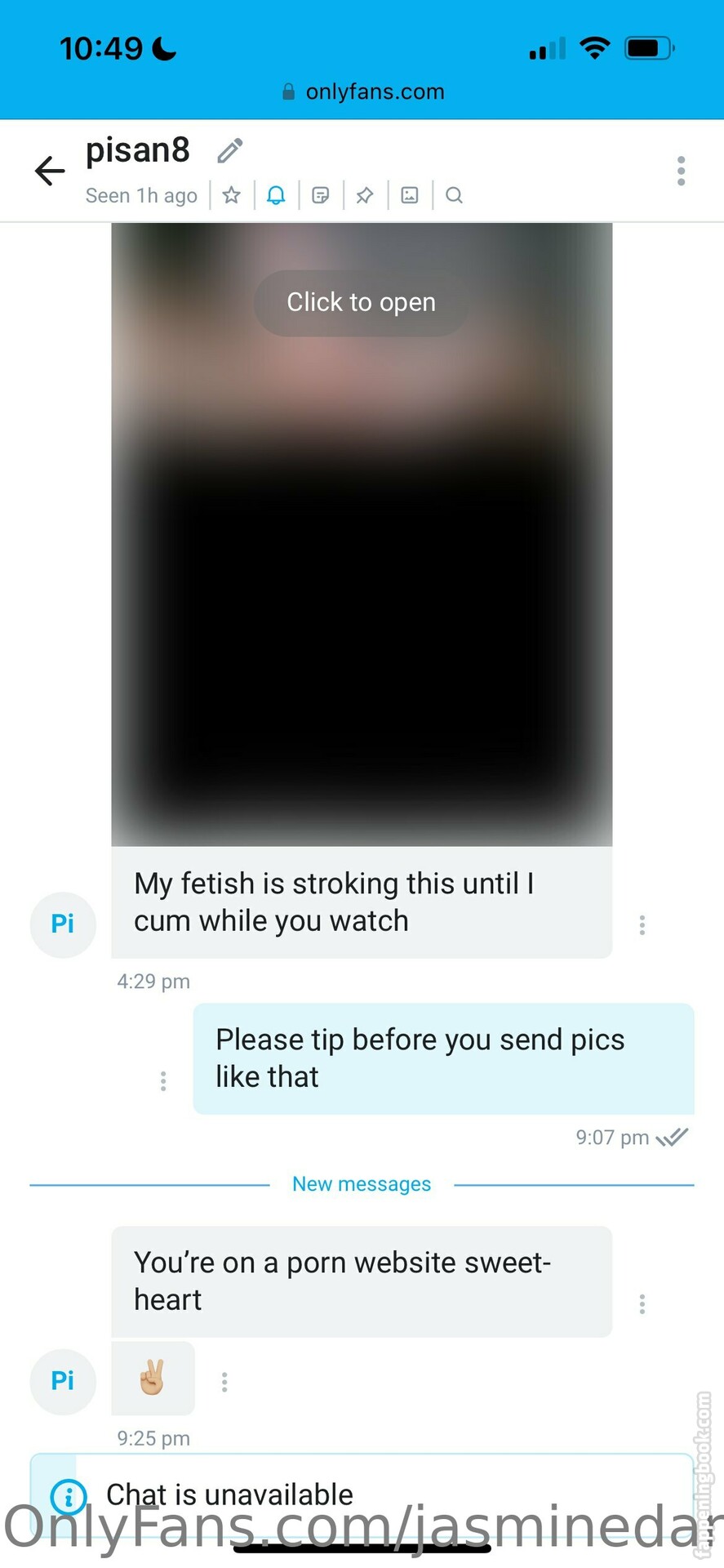The image size is (724, 1568).
Task: Tap Click to open on blurred media
Action: 361,302
